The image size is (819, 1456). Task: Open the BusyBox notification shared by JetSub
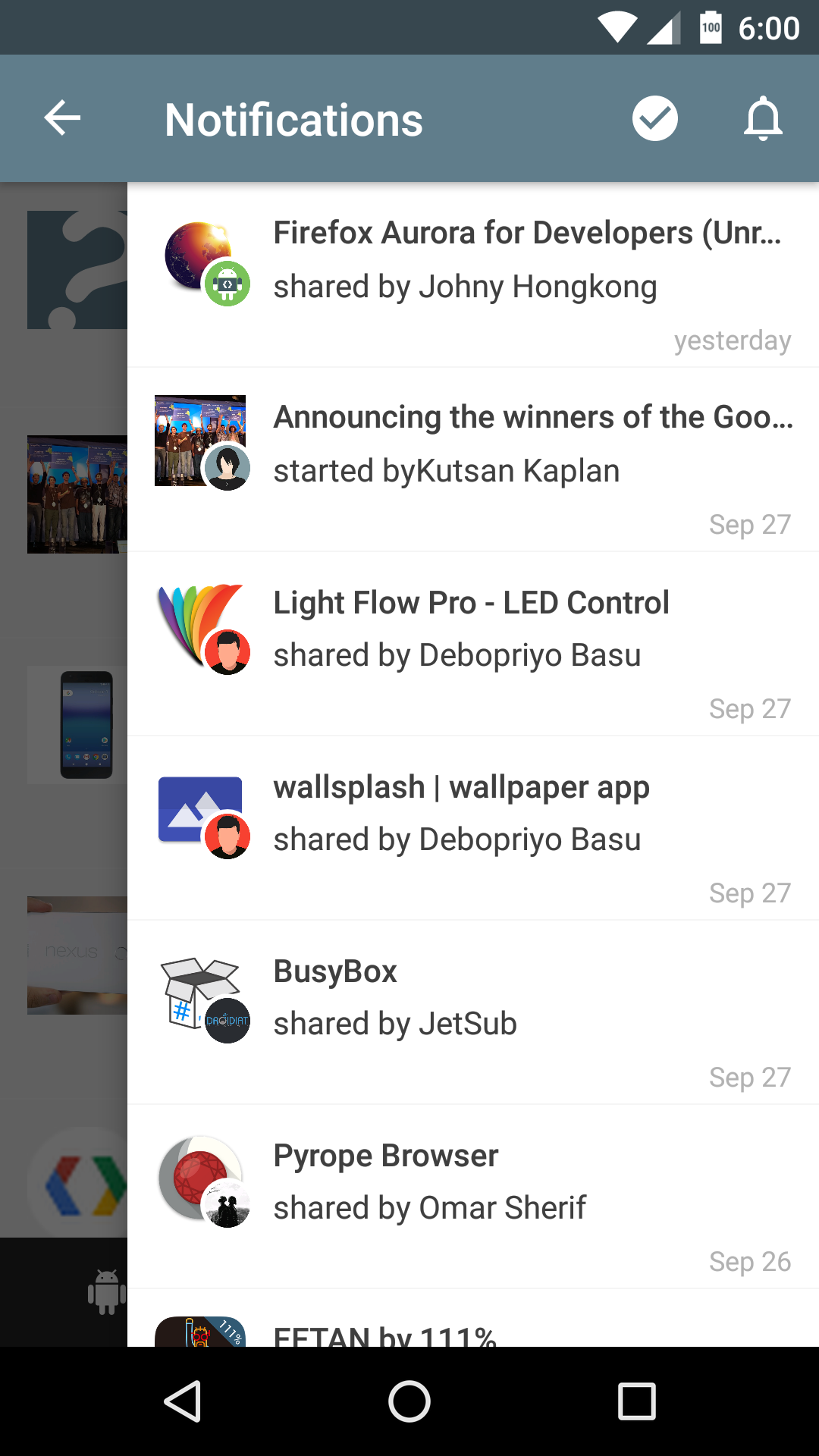click(x=473, y=1012)
